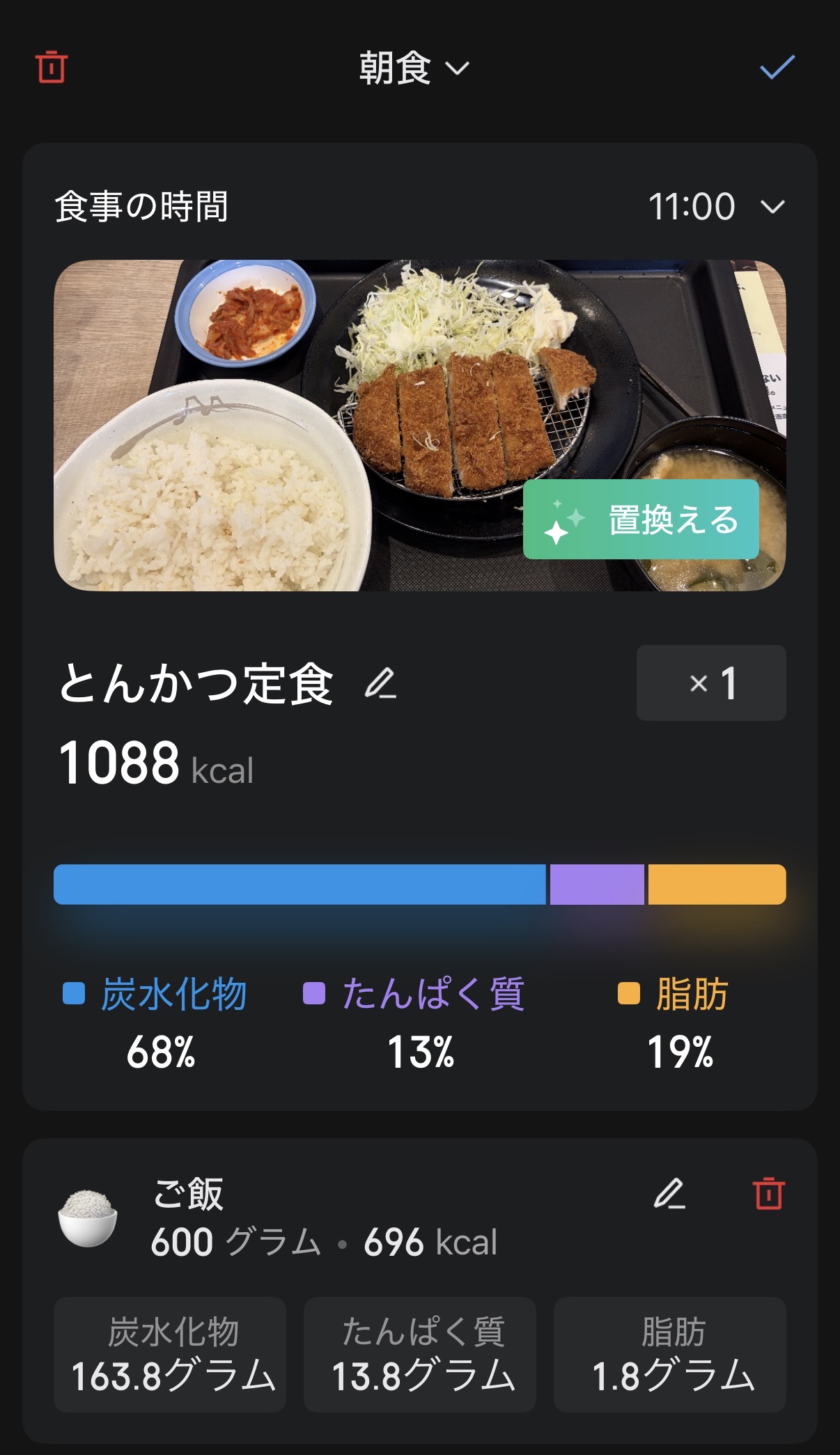Viewport: 840px width, 1455px height.
Task: Delete this meal entry from the top bar
Action: coord(52,67)
